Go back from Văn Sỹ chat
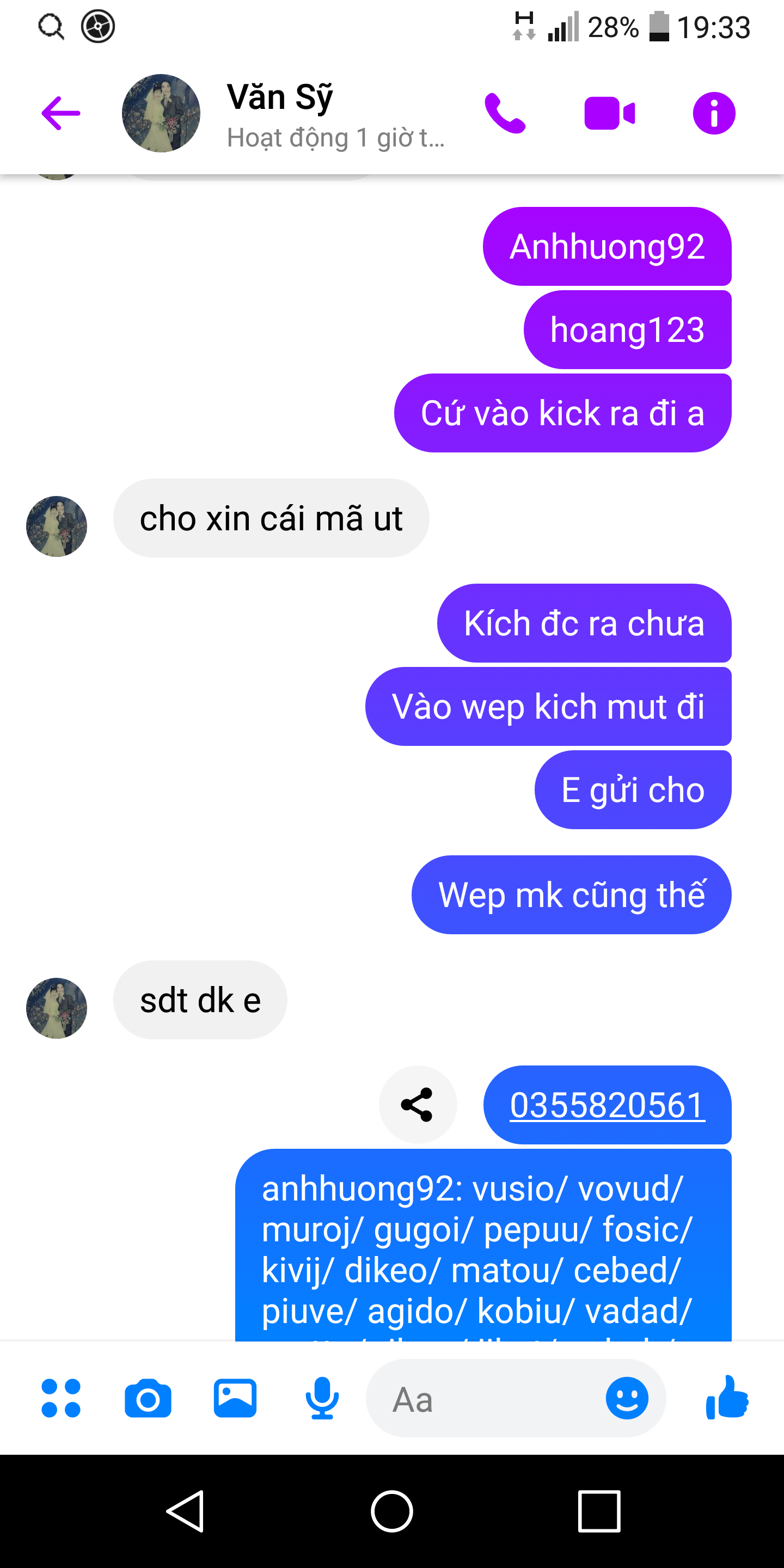Screen dimensions: 784x1568 [x=60, y=113]
